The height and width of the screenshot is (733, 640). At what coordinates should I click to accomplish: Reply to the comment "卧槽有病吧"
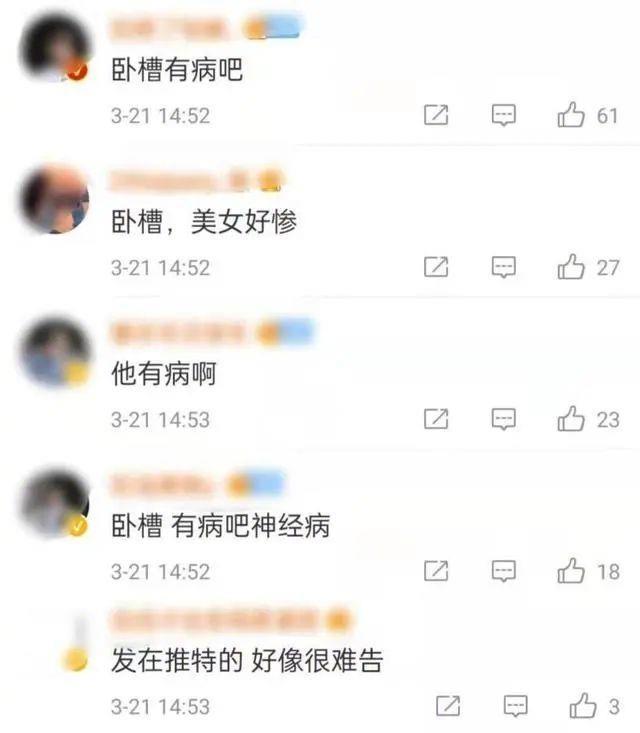505,116
